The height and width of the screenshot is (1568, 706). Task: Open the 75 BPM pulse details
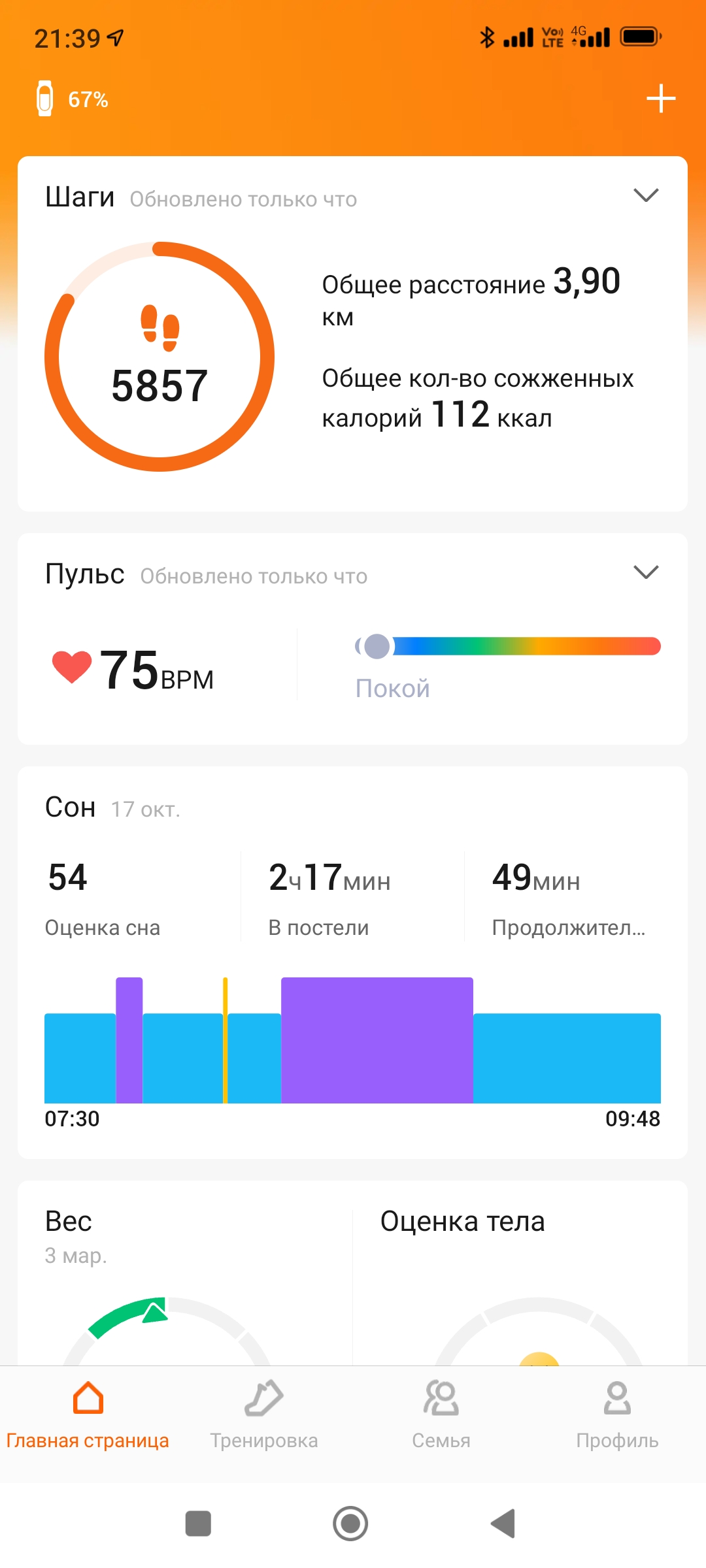coord(133,670)
